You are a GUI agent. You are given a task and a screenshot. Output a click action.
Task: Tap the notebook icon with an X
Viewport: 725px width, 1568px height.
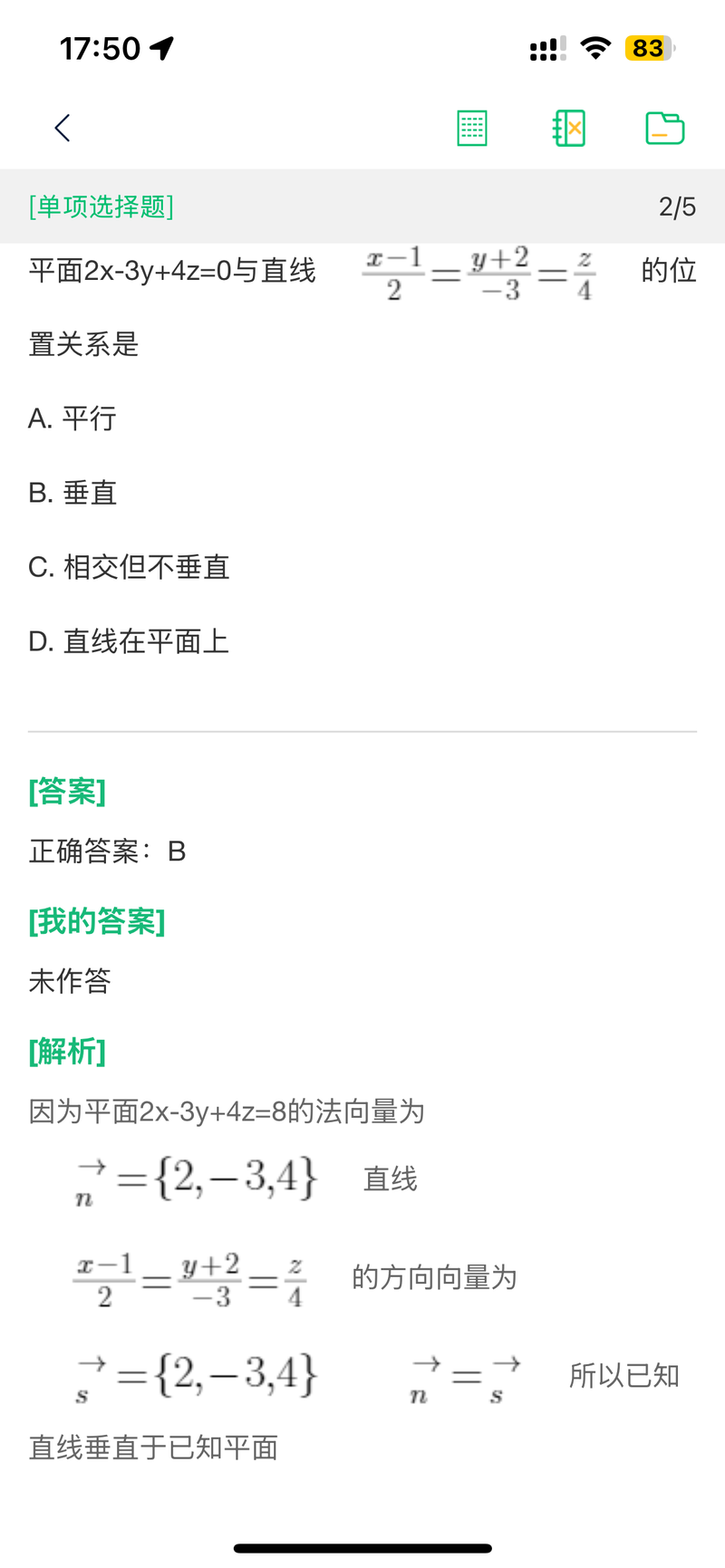(569, 128)
